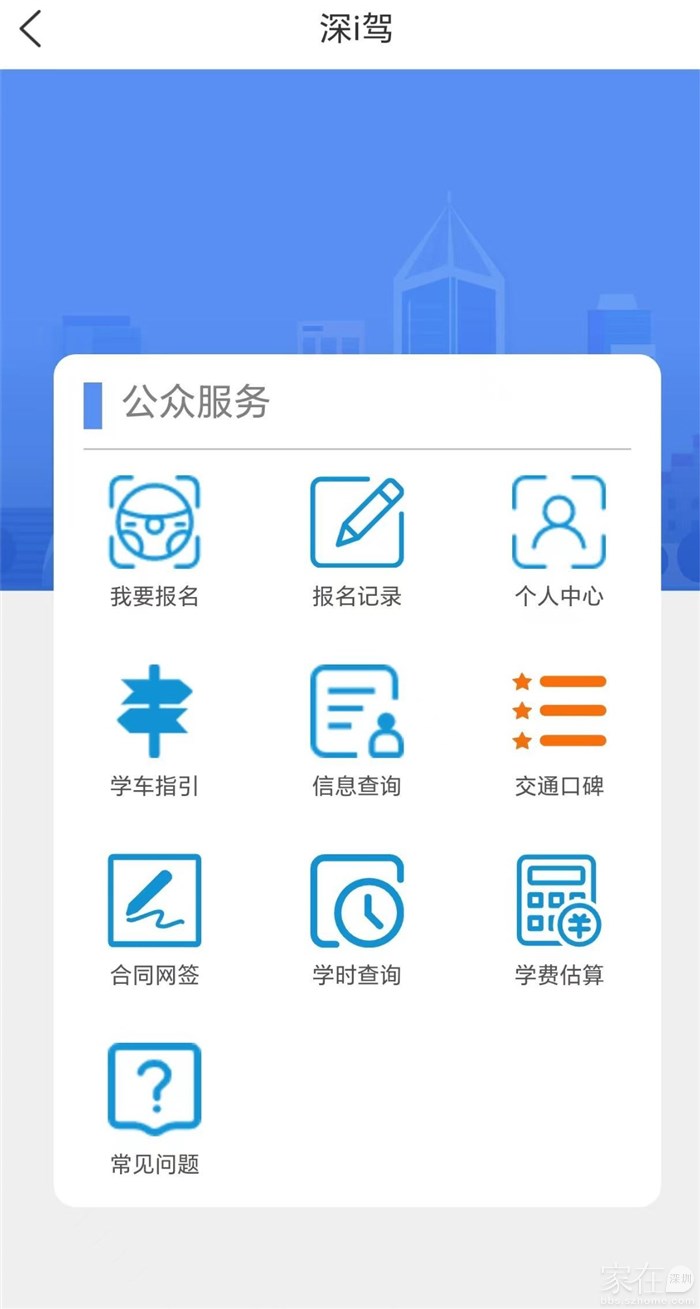Open 合同网签 online contract signing

point(155,900)
